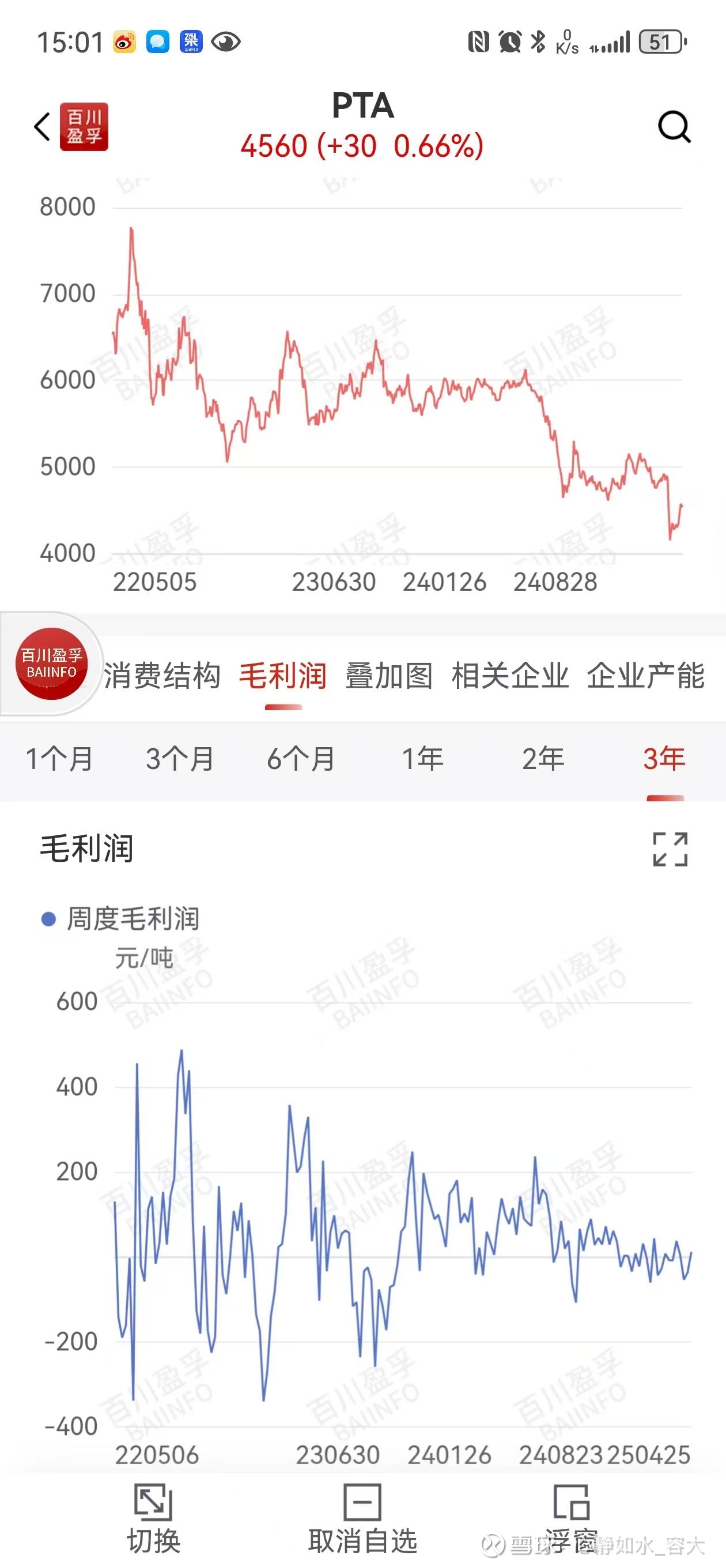Toggle the 周度毛利润 legend series
This screenshot has width=726, height=1568.
point(120,918)
